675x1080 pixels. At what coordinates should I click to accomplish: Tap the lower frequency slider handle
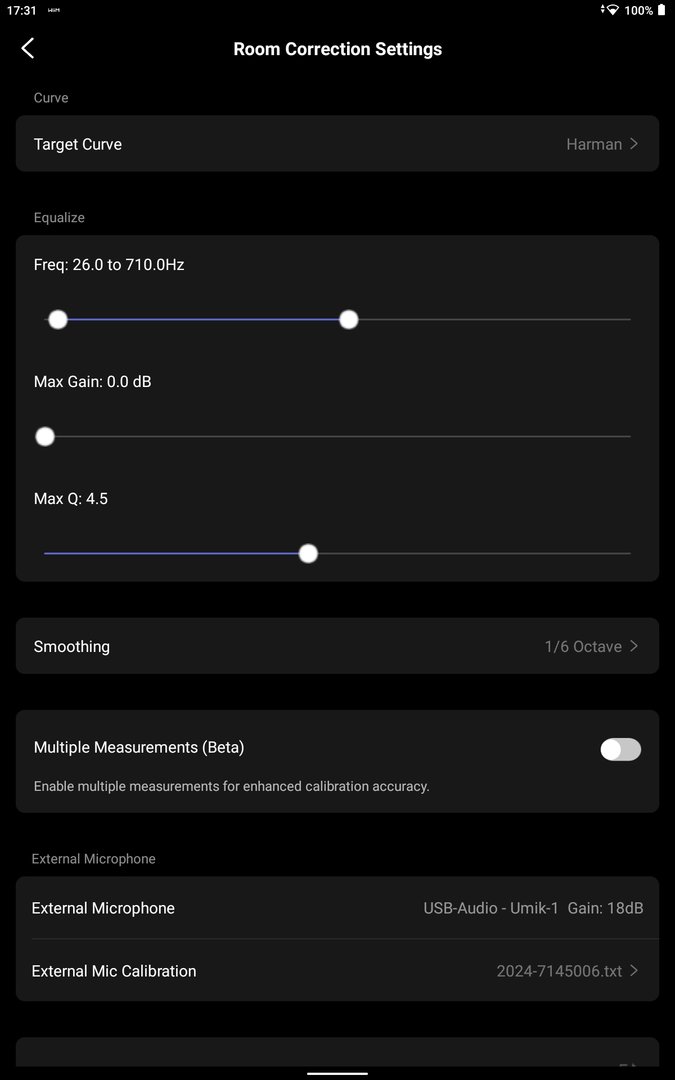point(58,319)
